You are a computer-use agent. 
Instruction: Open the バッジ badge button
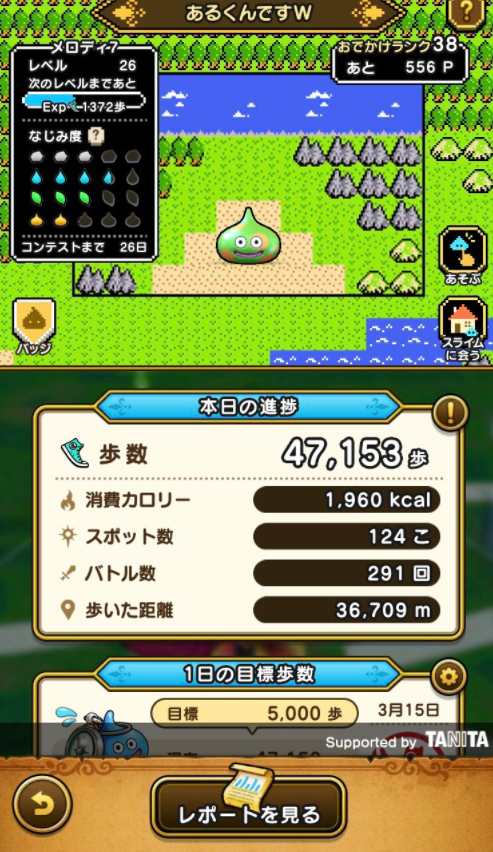[x=34, y=326]
